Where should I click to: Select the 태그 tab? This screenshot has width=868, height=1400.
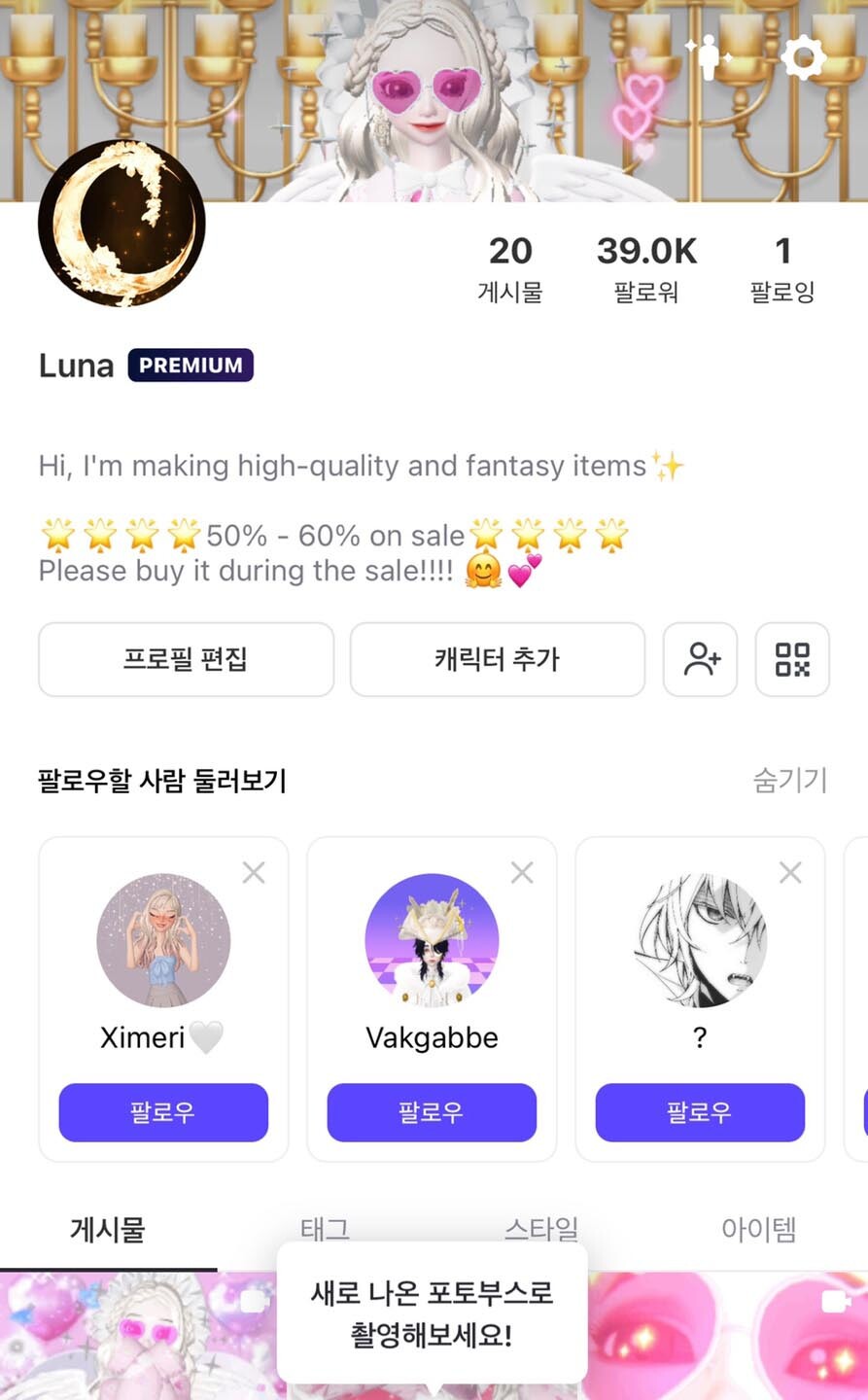click(x=327, y=1228)
